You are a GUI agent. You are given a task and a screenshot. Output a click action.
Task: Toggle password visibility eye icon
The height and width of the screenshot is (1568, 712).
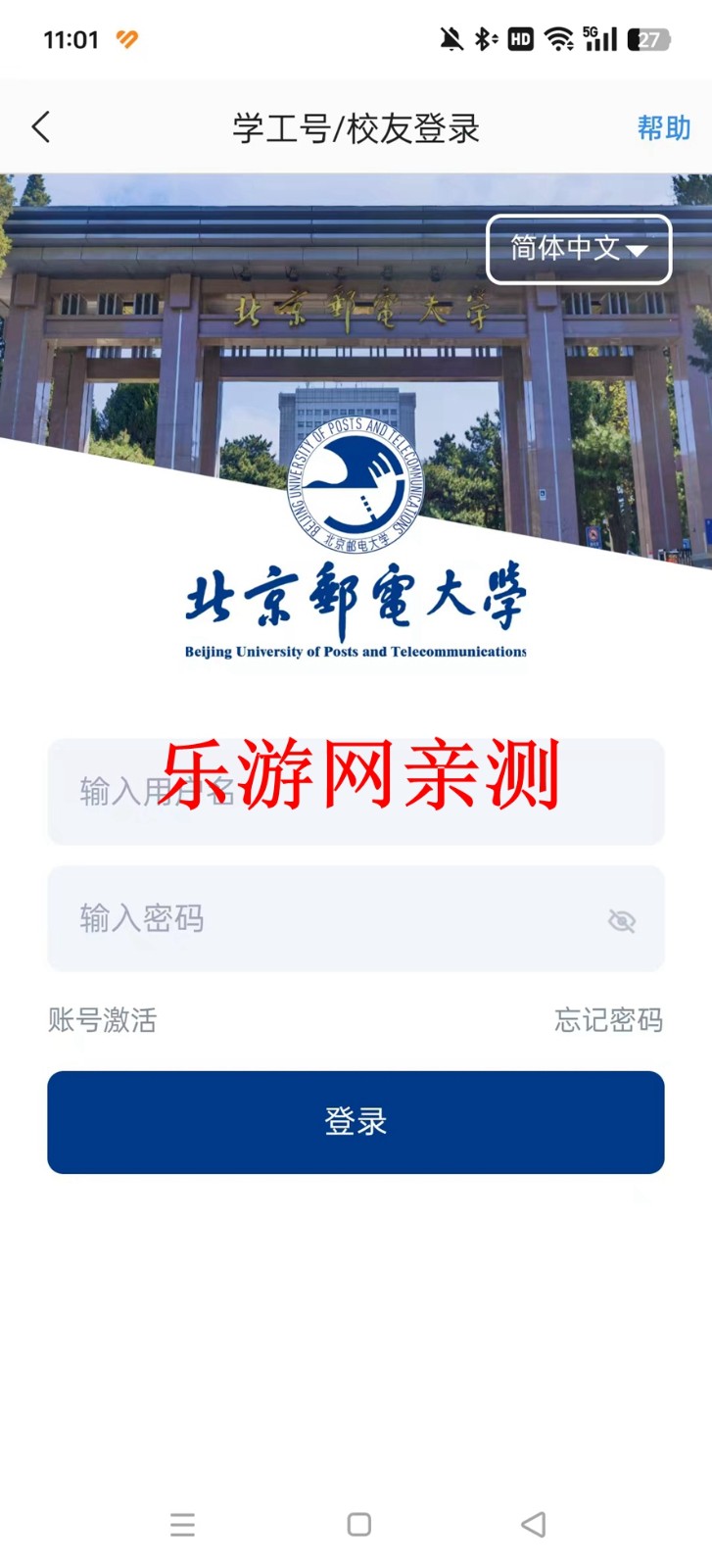[x=622, y=920]
